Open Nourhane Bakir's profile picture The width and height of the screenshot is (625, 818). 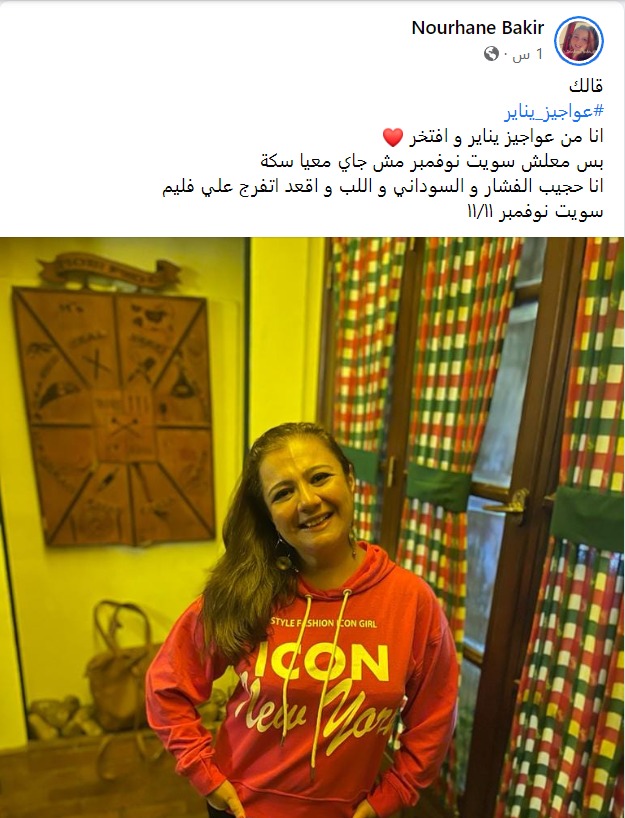[x=579, y=40]
